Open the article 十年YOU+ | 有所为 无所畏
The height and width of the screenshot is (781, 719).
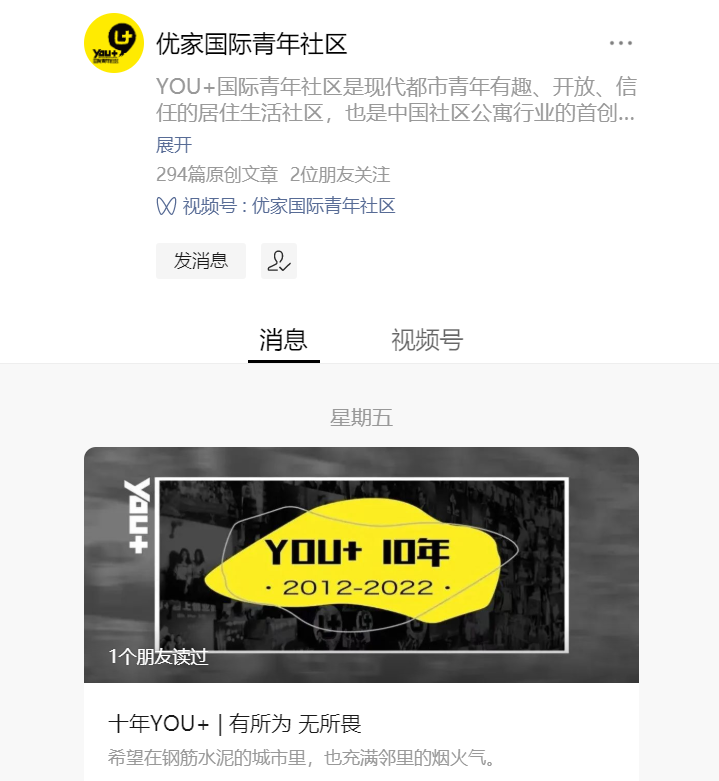tap(361, 614)
